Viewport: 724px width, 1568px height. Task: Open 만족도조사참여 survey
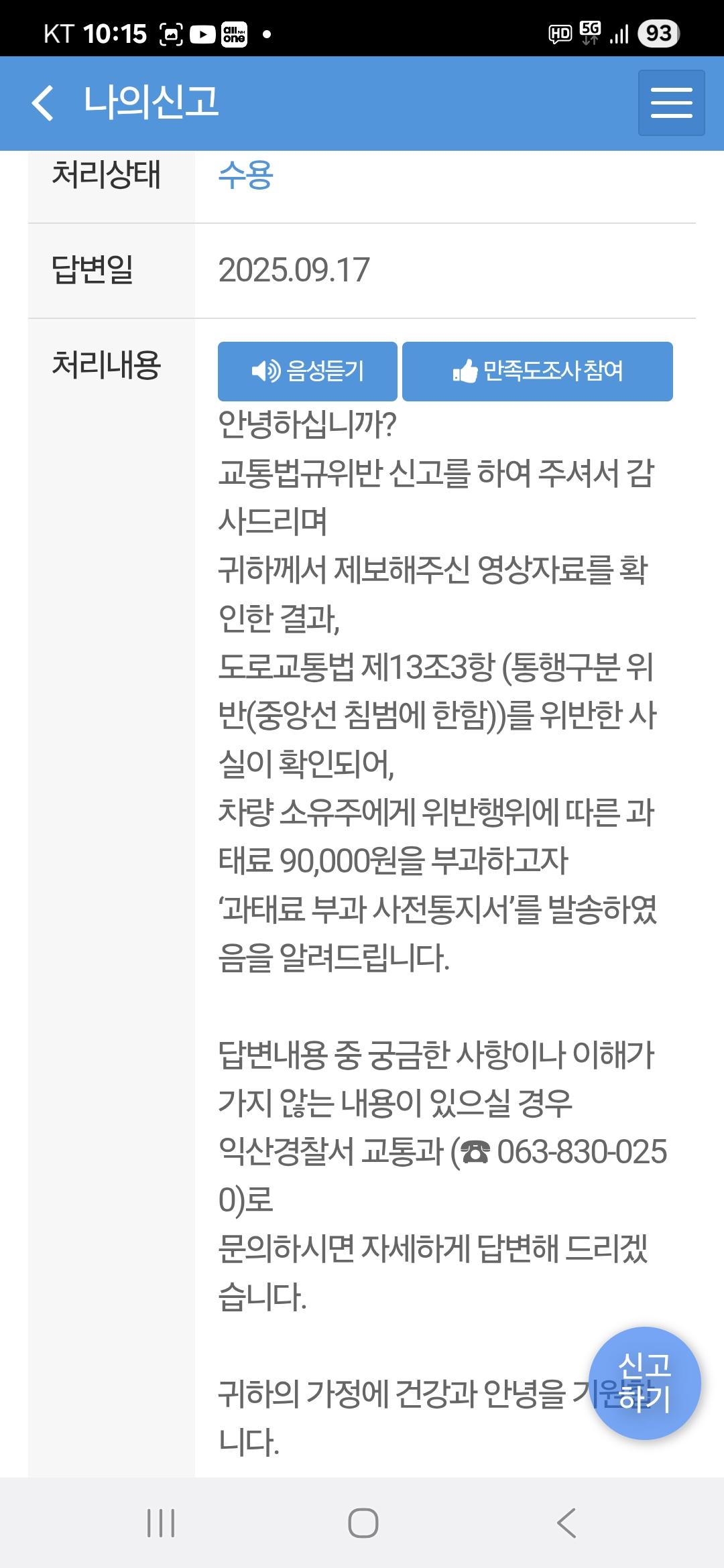538,371
